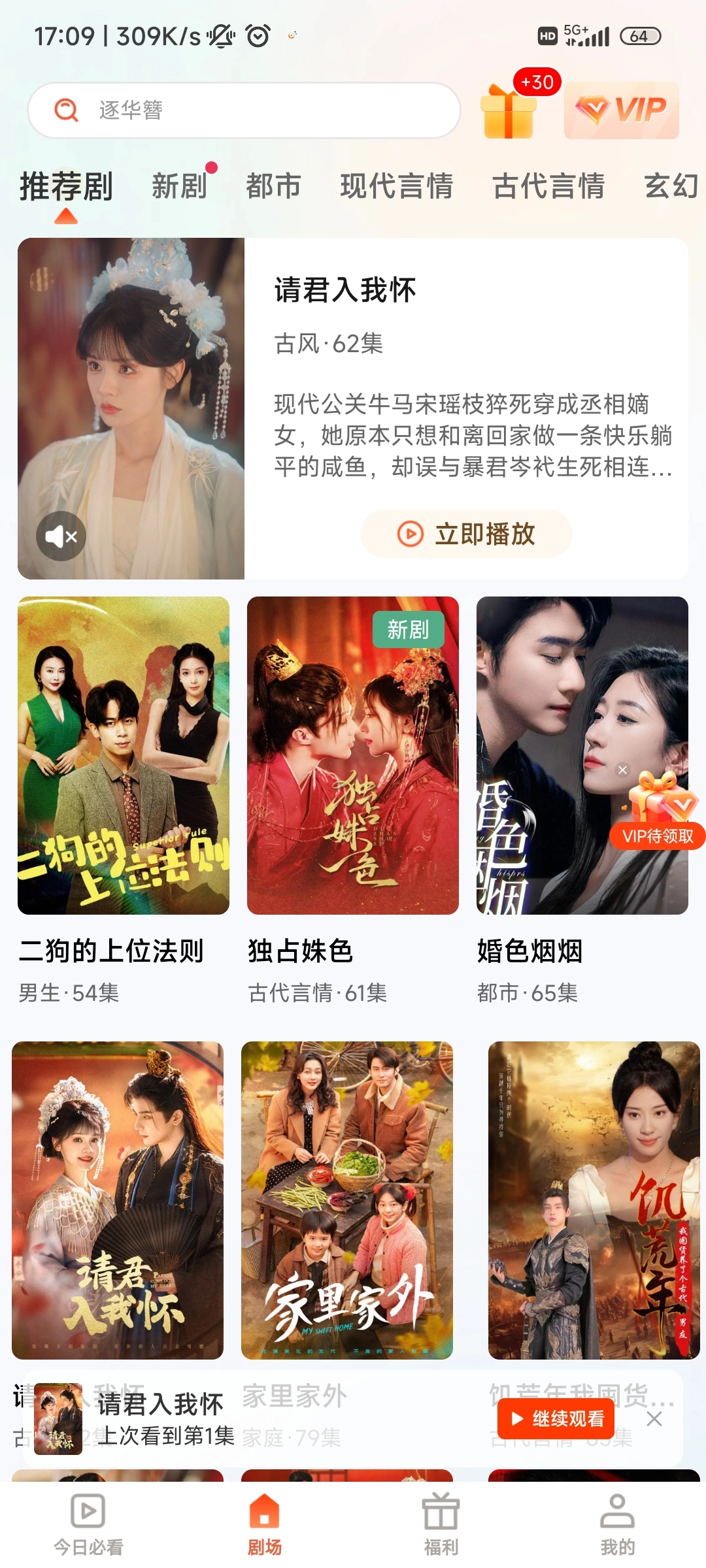Tap 继续观看 to resume watching
Viewport: 706px width, 1568px height.
pyautogui.click(x=556, y=1418)
